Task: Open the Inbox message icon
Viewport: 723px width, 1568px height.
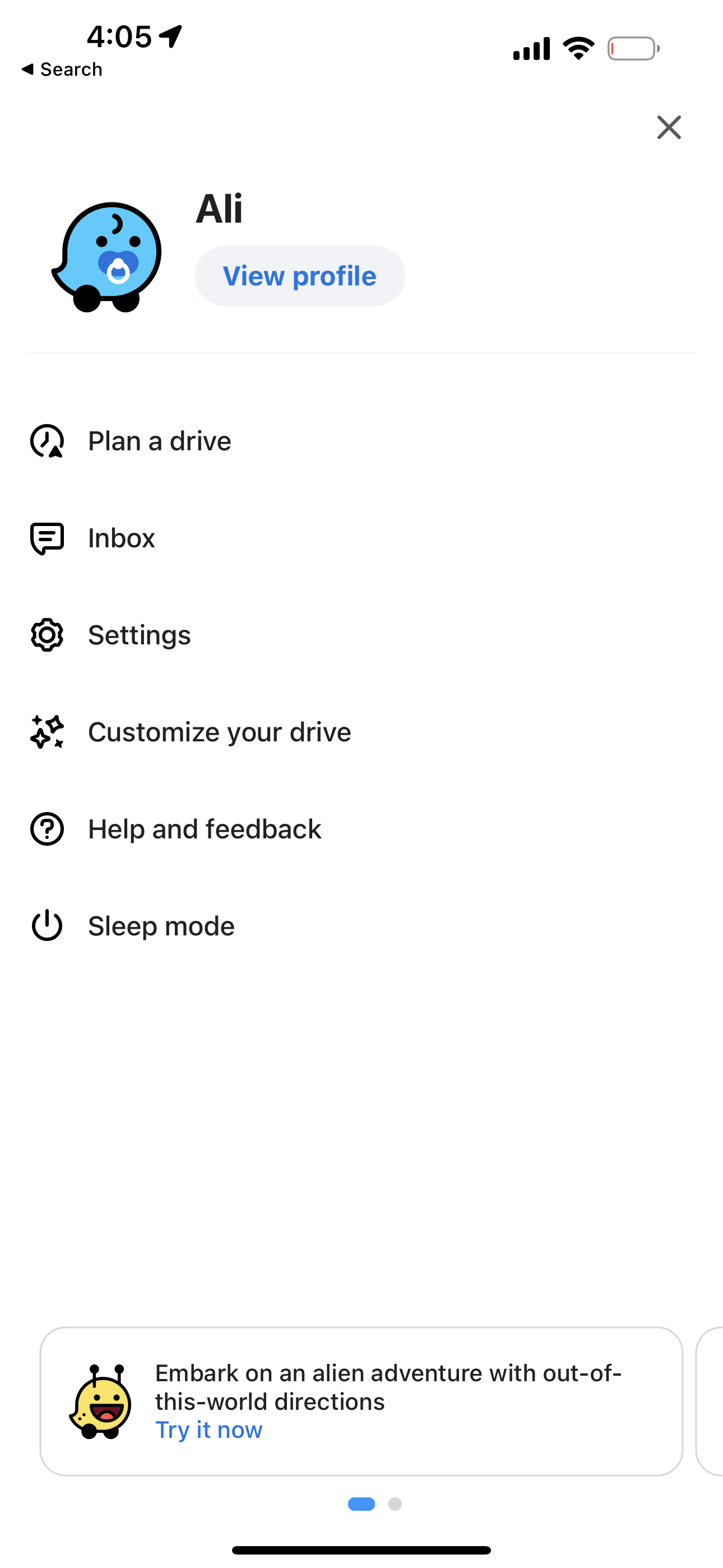Action: 47,537
